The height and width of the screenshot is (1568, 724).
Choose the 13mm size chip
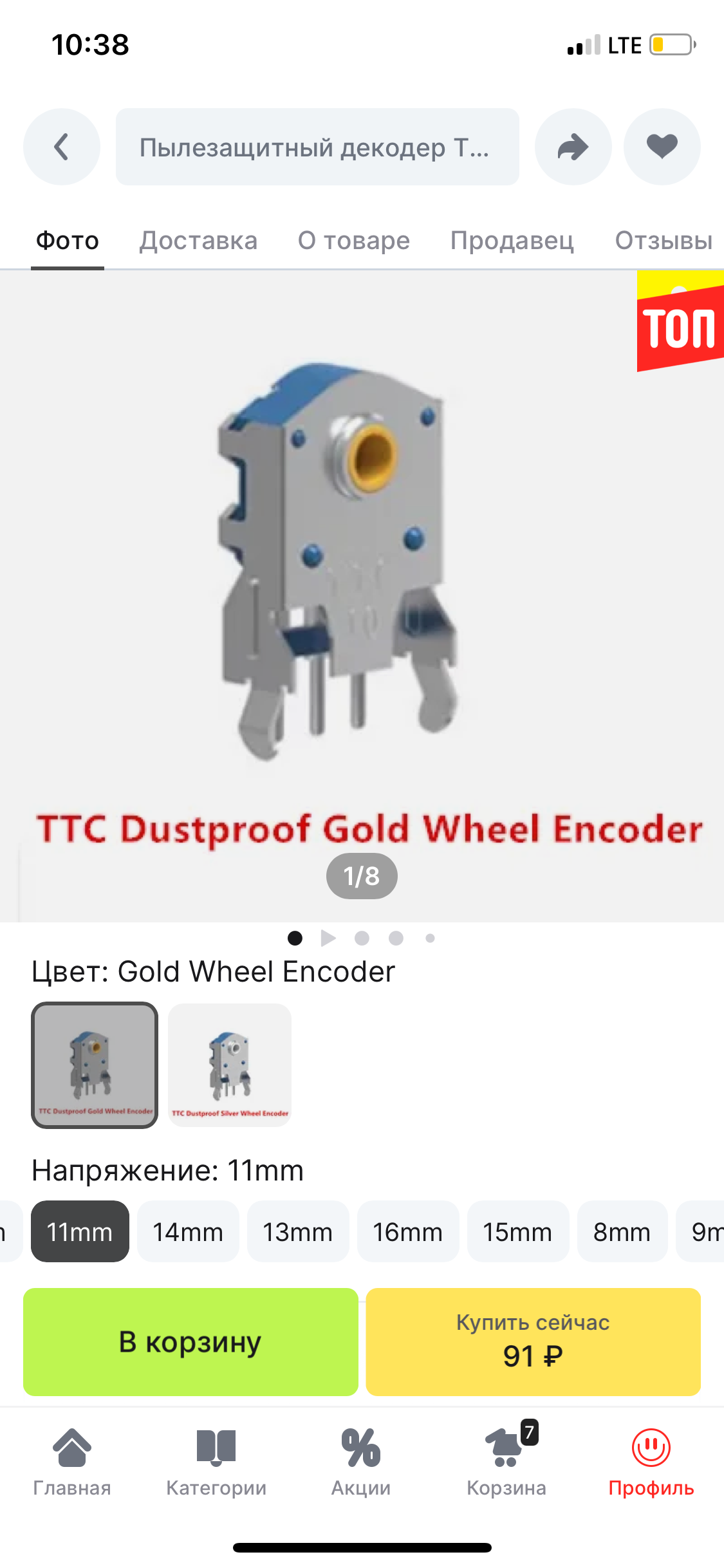pyautogui.click(x=298, y=1231)
